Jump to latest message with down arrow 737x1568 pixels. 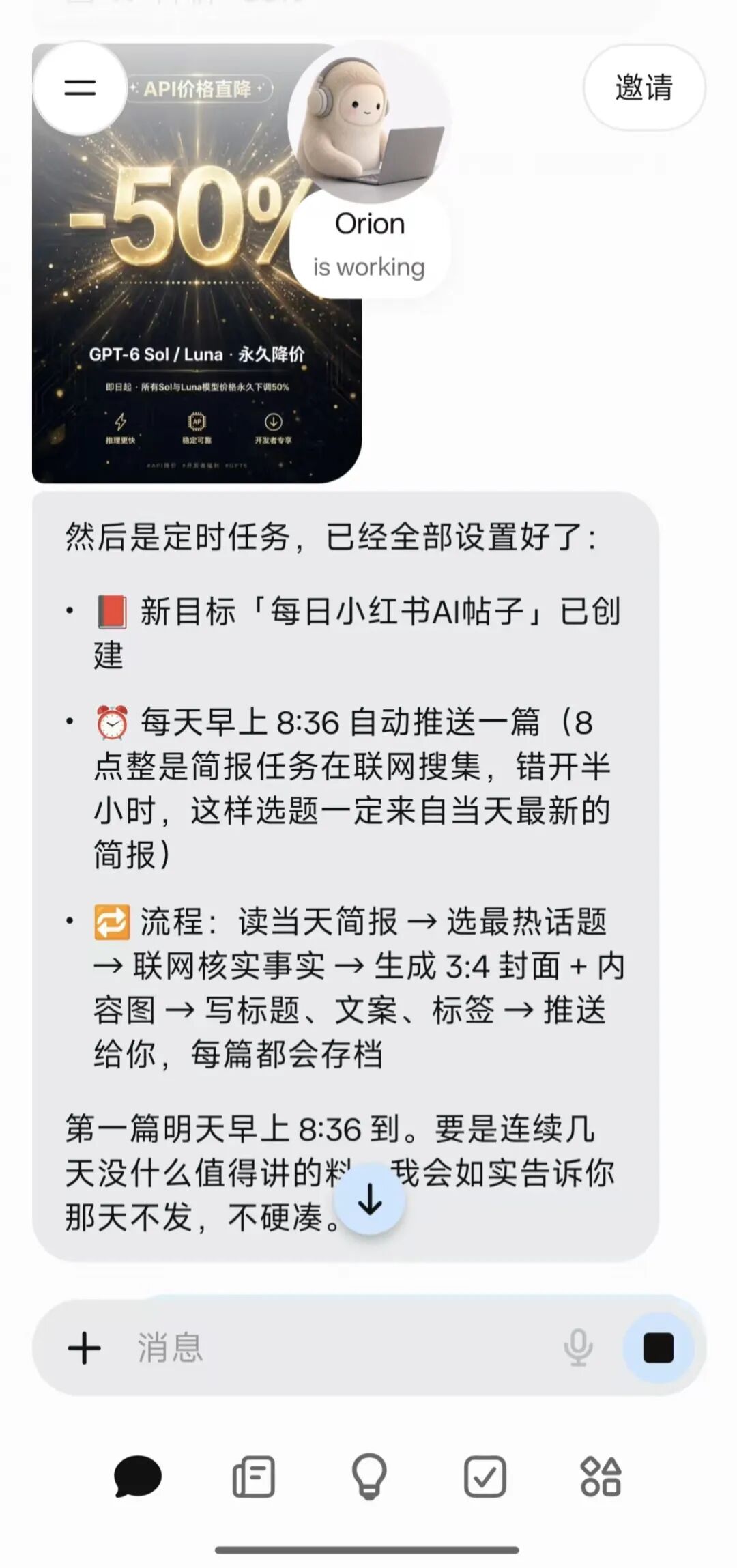point(370,1199)
